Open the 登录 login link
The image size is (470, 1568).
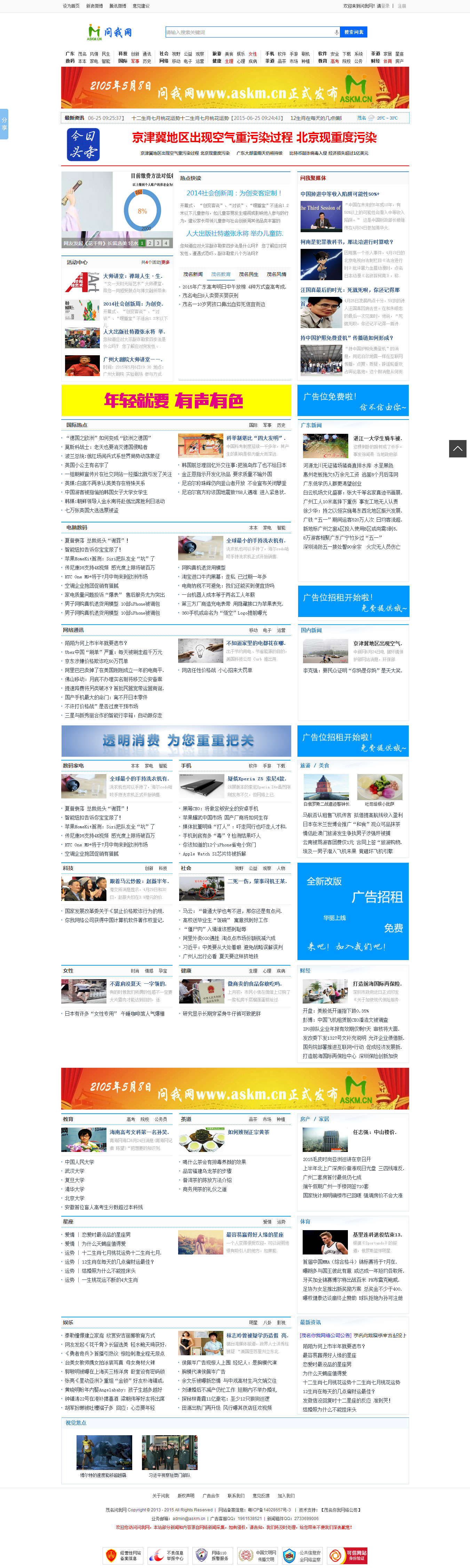pyautogui.click(x=385, y=6)
